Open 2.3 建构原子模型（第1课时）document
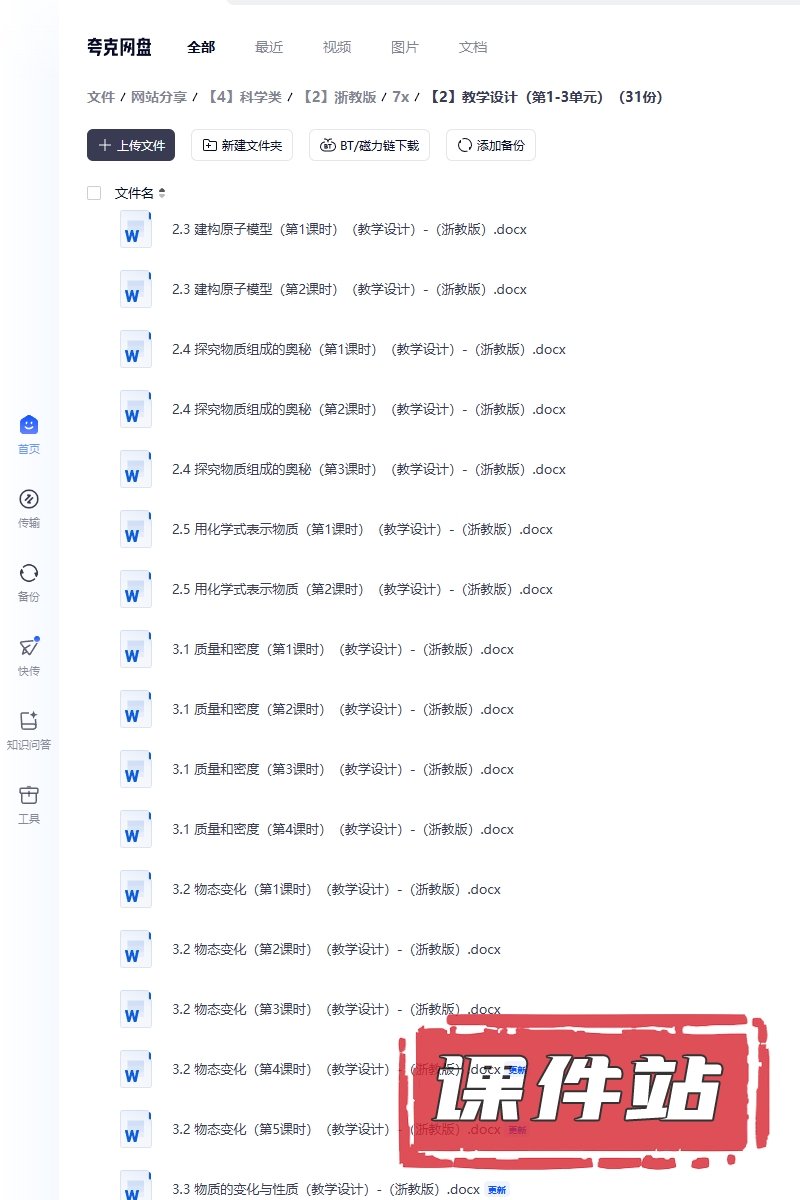This screenshot has width=800, height=1200. point(349,229)
